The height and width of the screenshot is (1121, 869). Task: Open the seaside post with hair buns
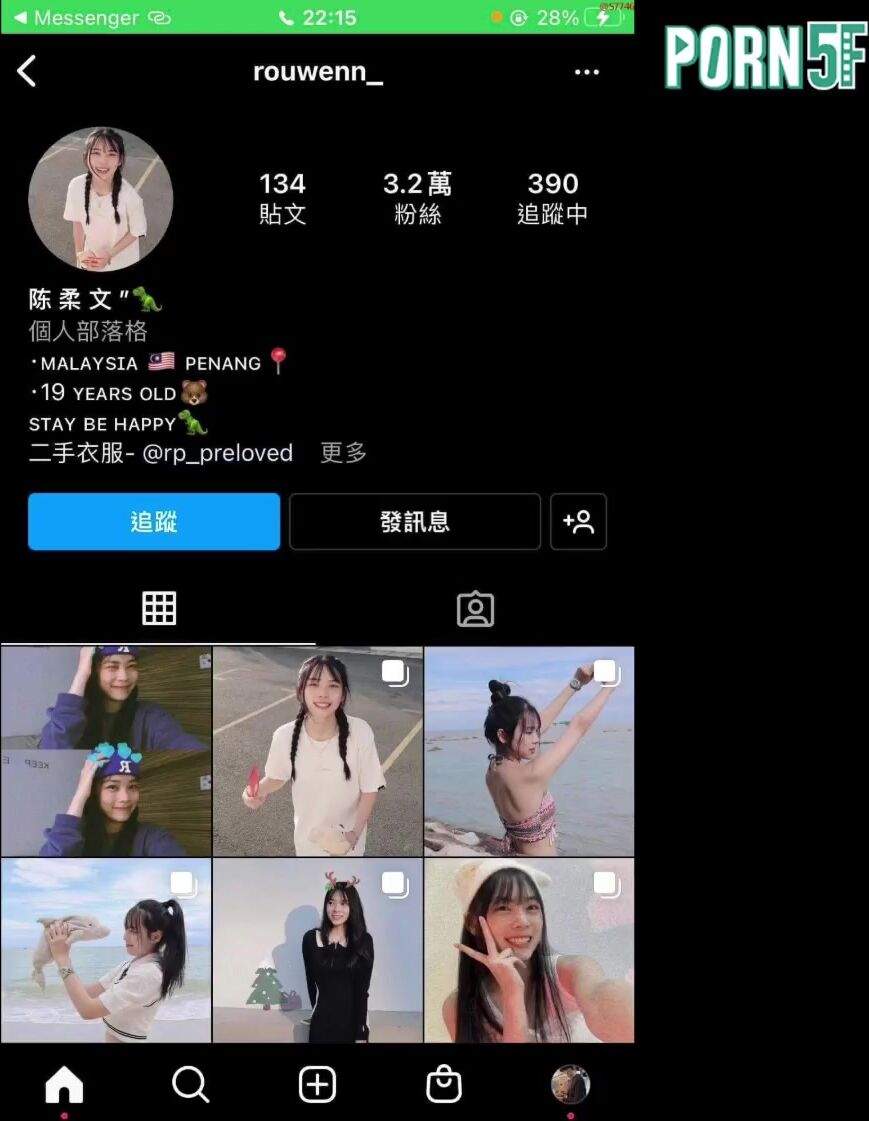click(529, 751)
